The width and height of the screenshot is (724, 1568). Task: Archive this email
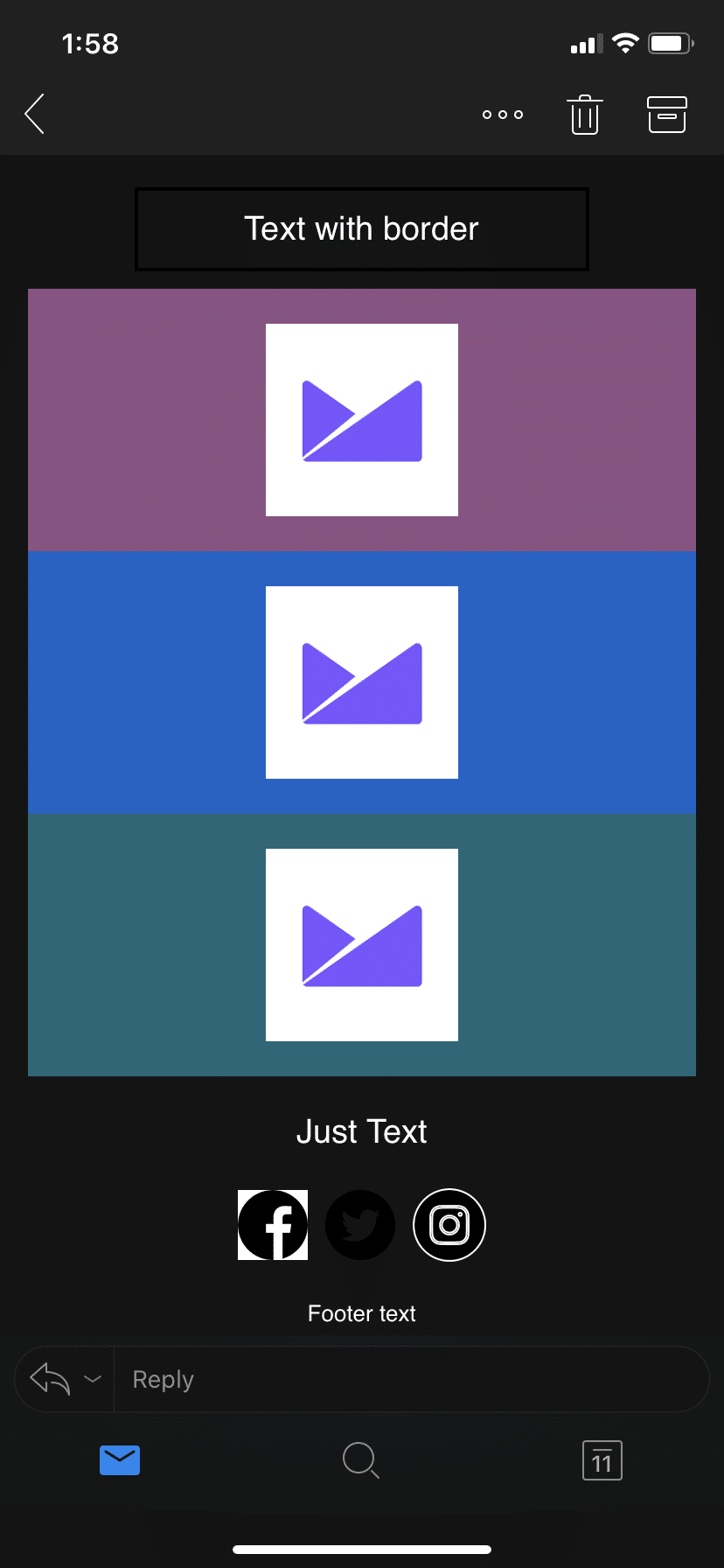point(667,115)
